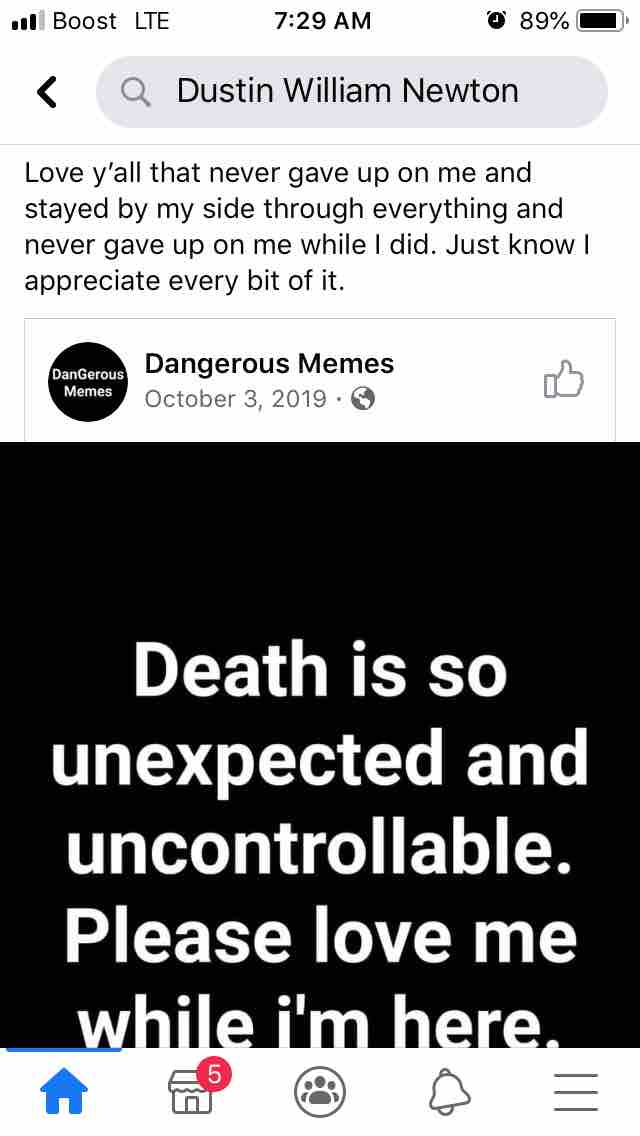Open the Marketplace tab

(x=192, y=1090)
